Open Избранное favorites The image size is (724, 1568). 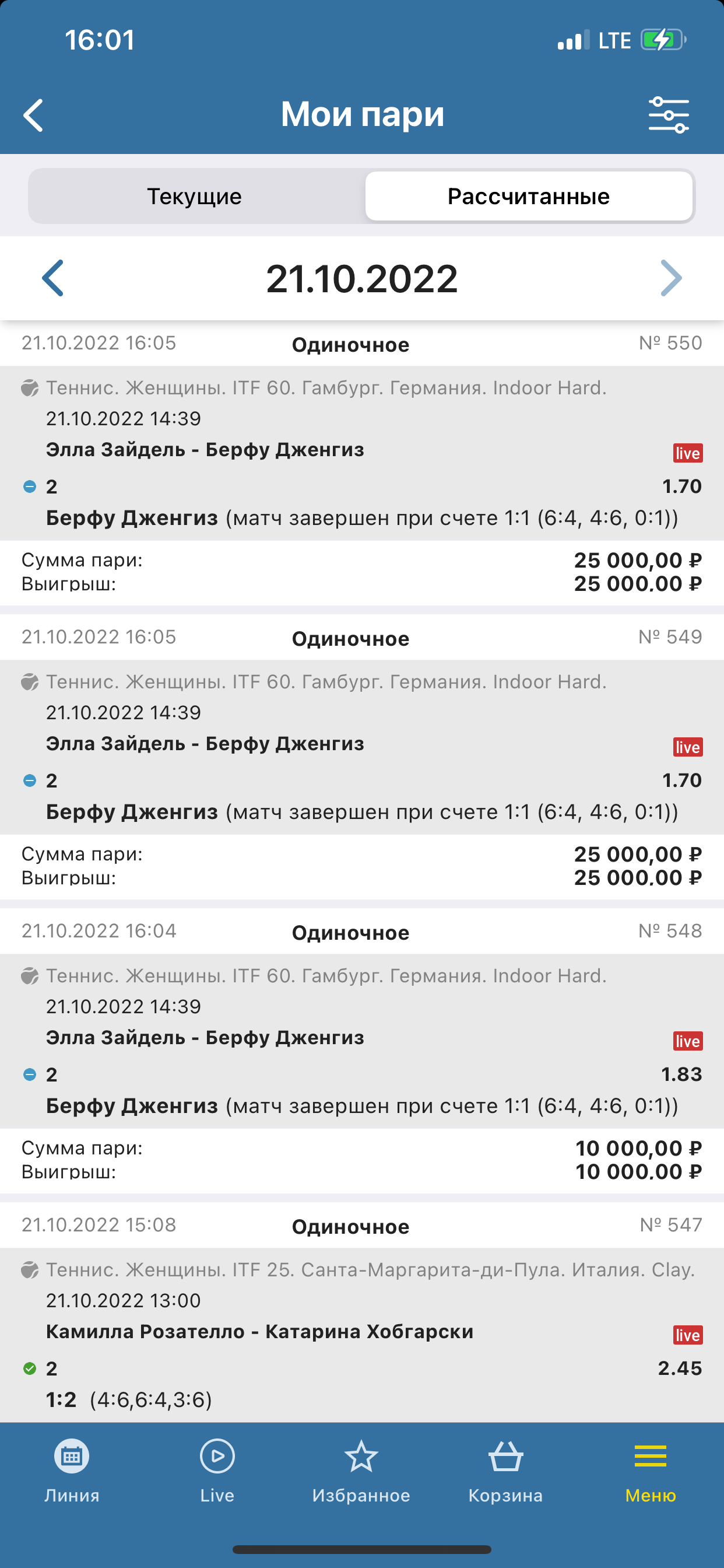point(361,1471)
